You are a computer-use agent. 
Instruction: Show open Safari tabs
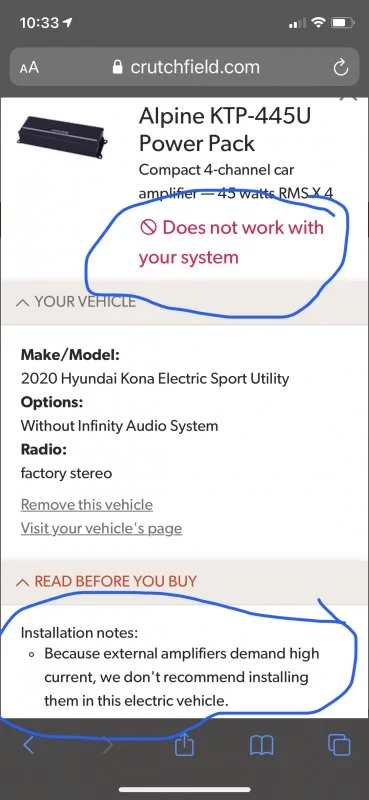339,744
